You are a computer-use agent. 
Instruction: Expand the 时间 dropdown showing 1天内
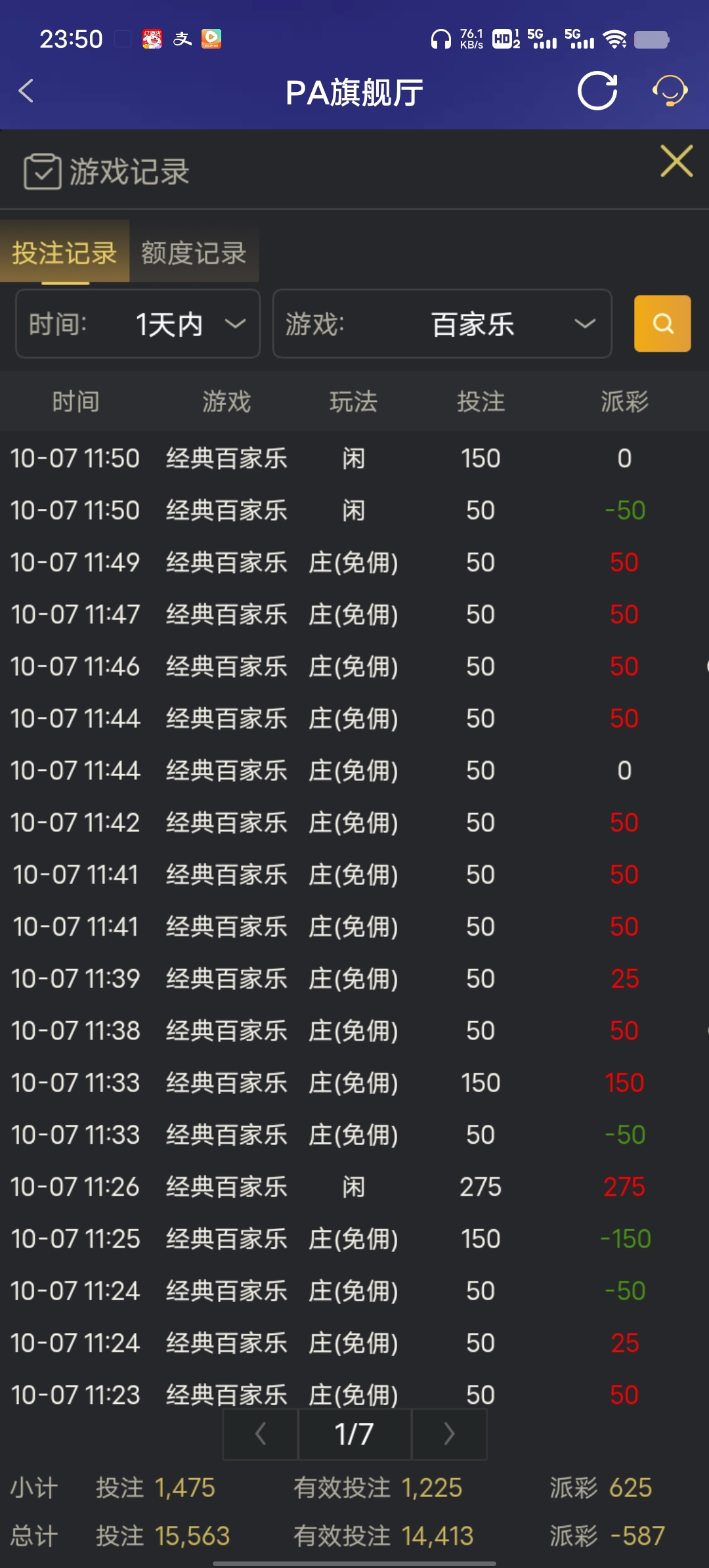point(138,324)
